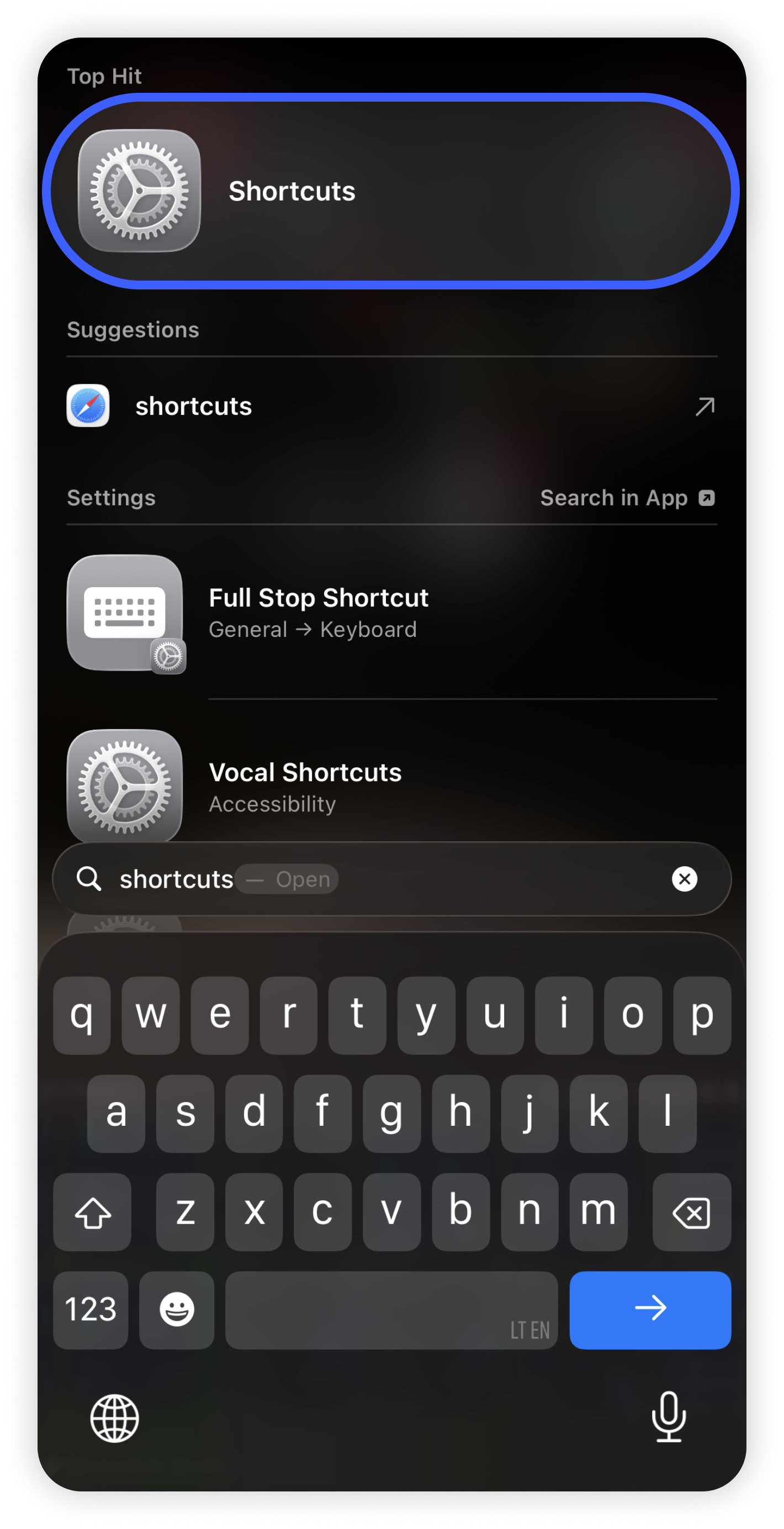Tap the backspace key

[x=691, y=1212]
